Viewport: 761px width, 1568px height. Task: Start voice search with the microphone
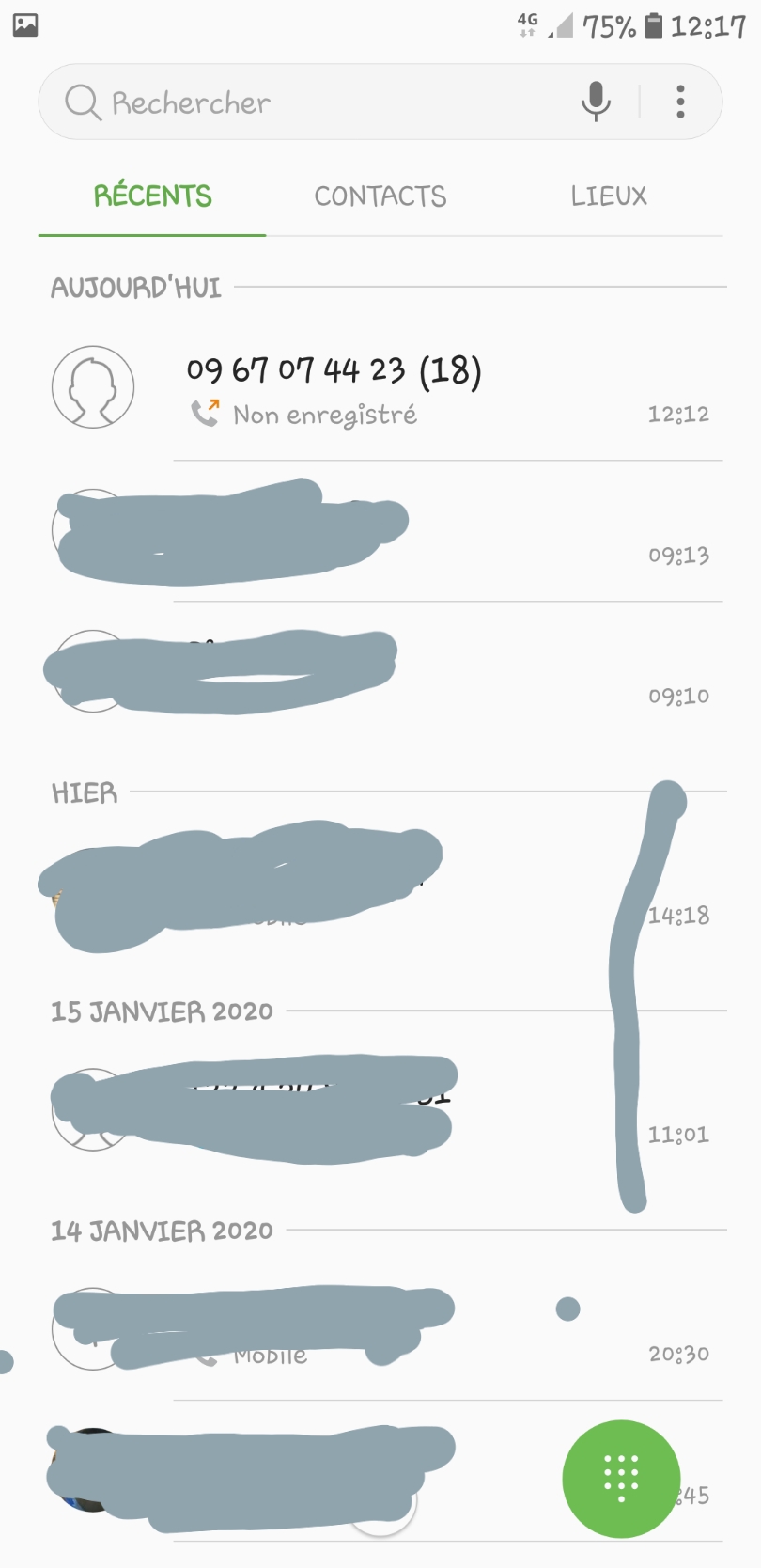click(596, 102)
